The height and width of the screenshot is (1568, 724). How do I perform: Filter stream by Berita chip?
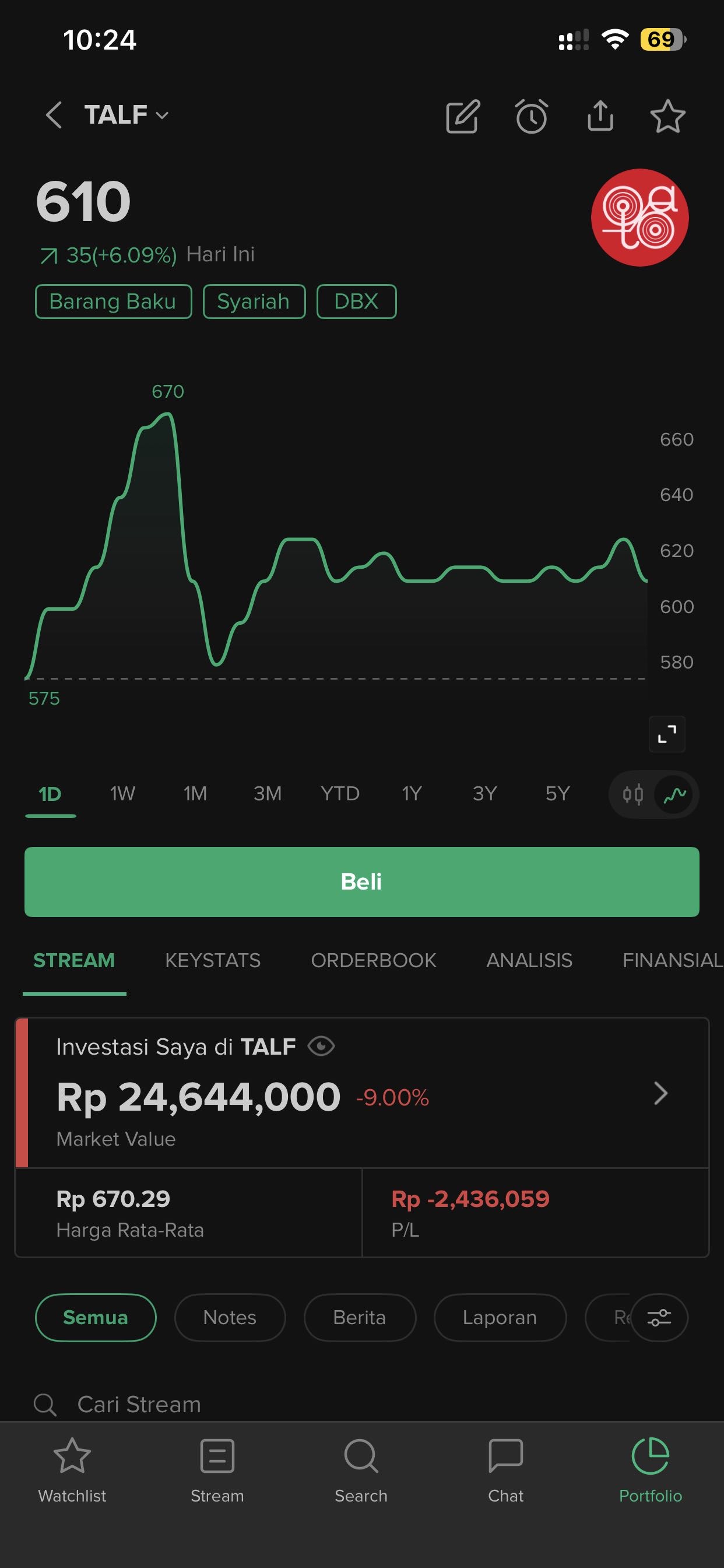coord(360,1317)
